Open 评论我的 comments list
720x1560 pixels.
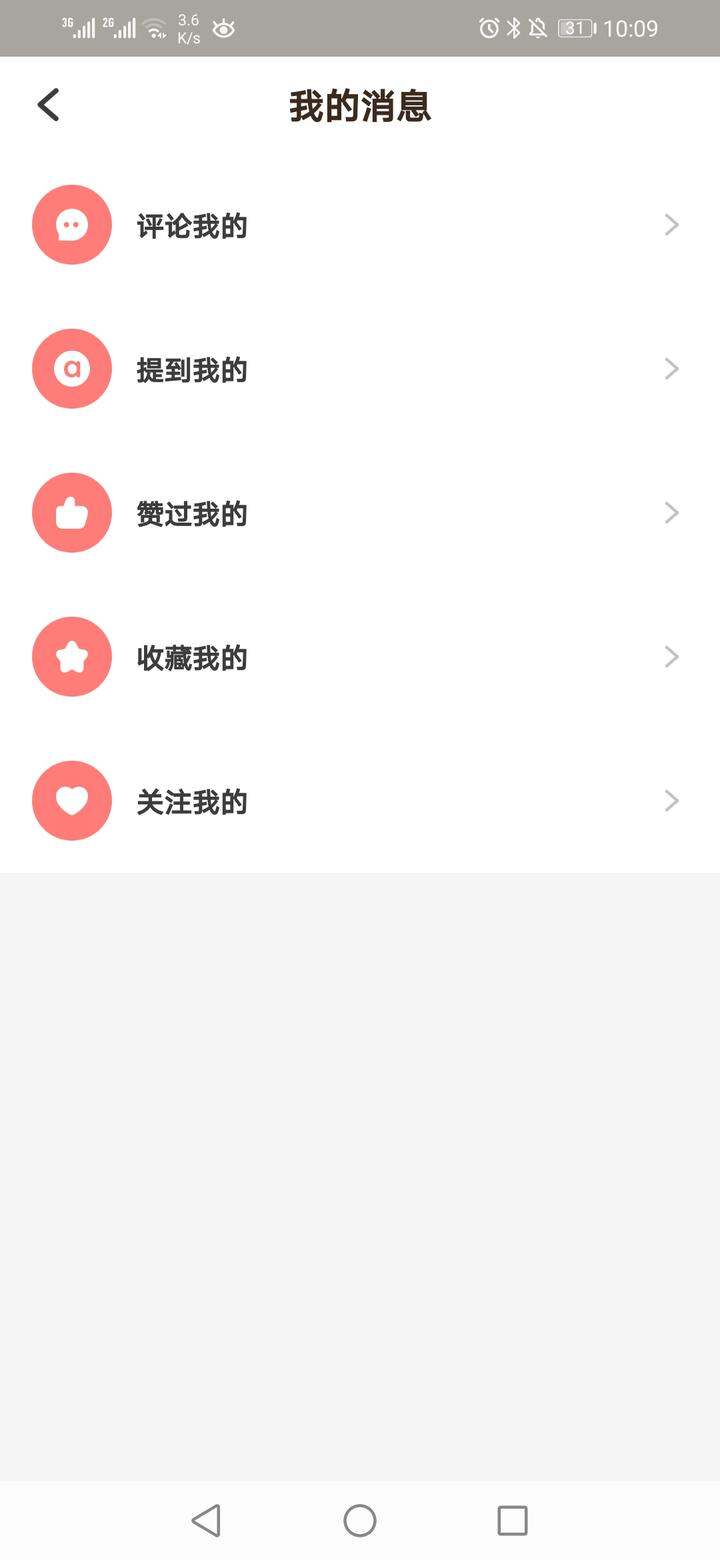click(x=360, y=225)
